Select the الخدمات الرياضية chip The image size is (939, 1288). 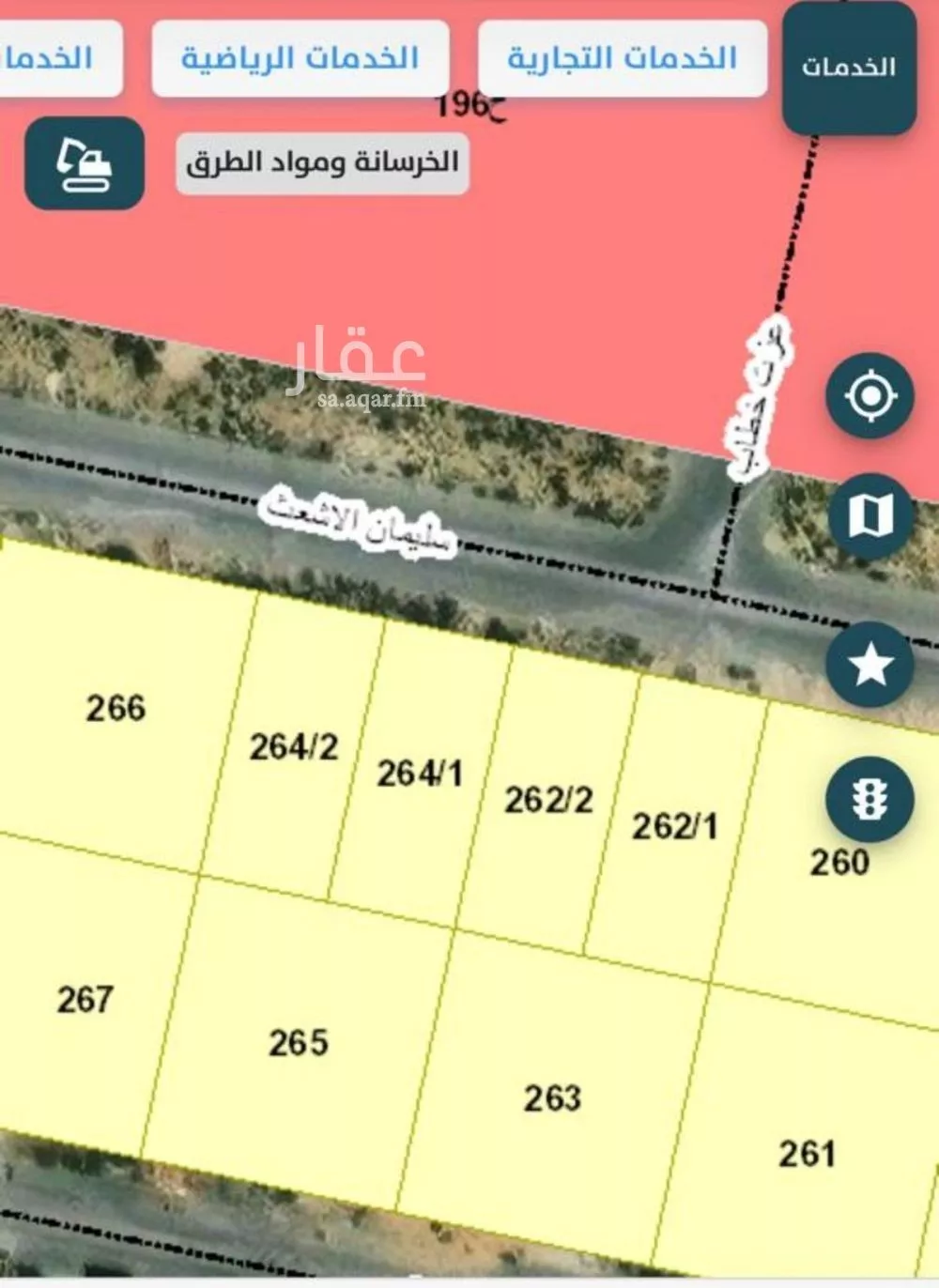coord(300,58)
